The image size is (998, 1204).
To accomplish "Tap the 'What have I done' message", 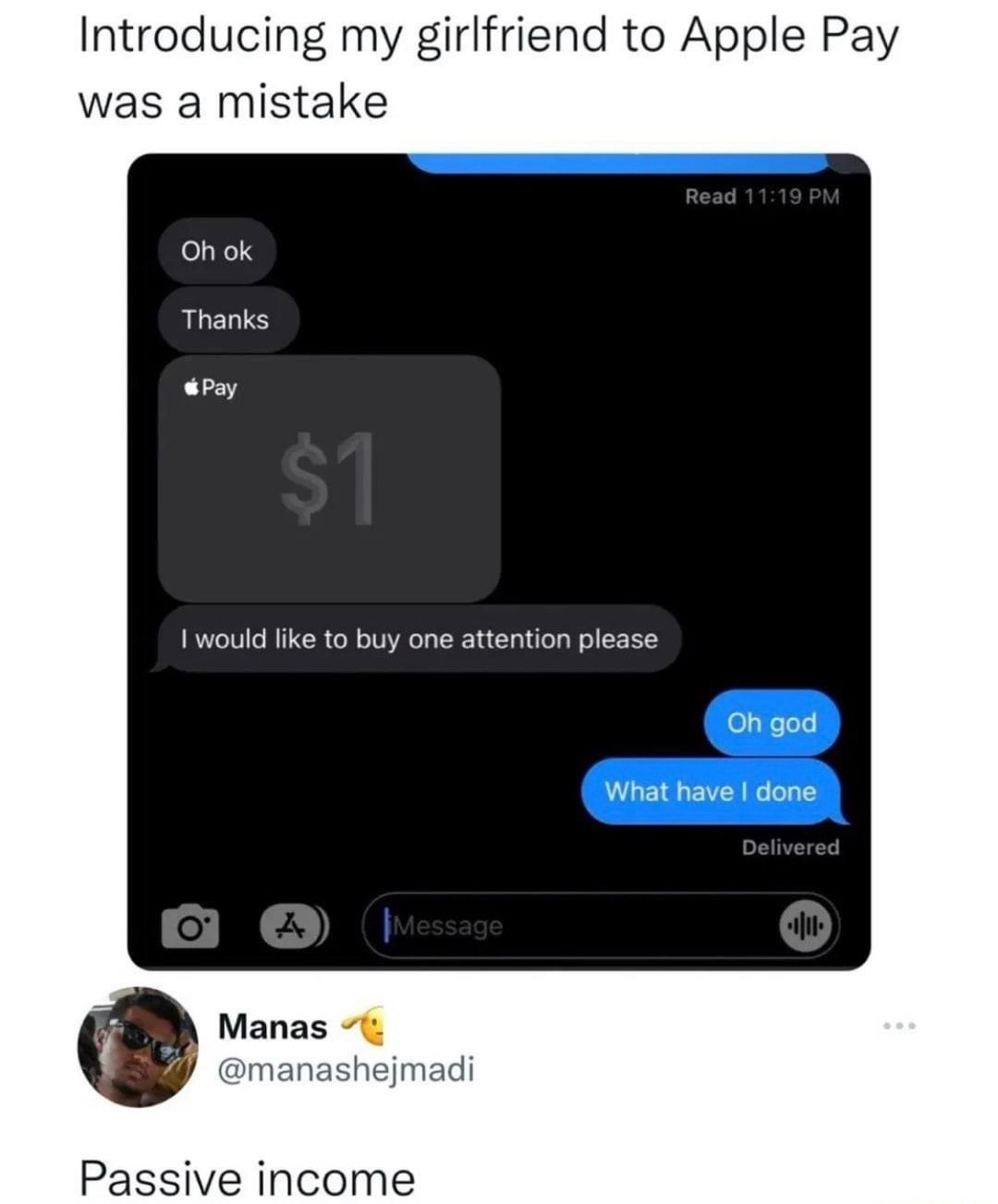I will (x=710, y=792).
